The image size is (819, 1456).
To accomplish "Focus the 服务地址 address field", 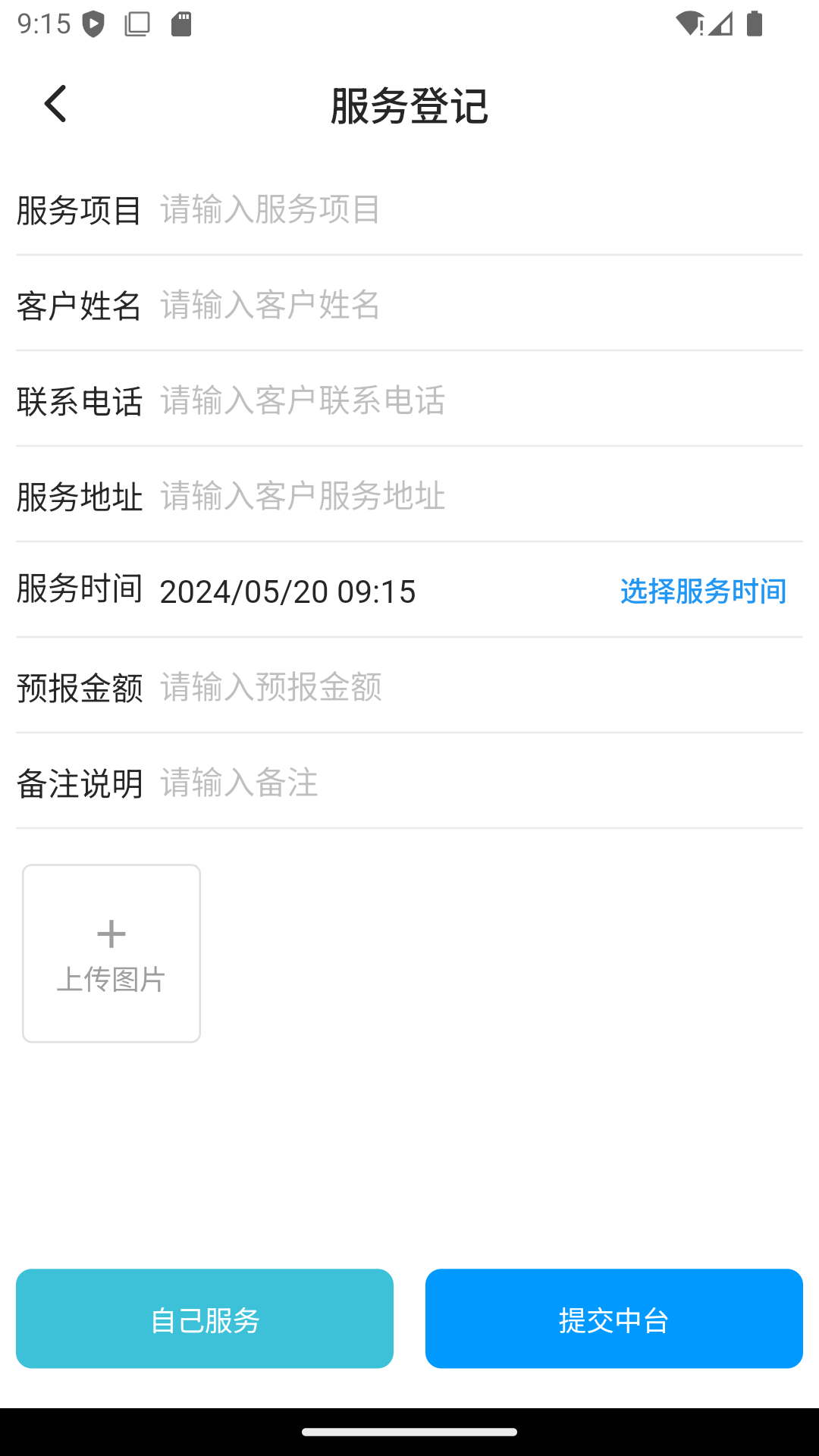I will click(379, 497).
